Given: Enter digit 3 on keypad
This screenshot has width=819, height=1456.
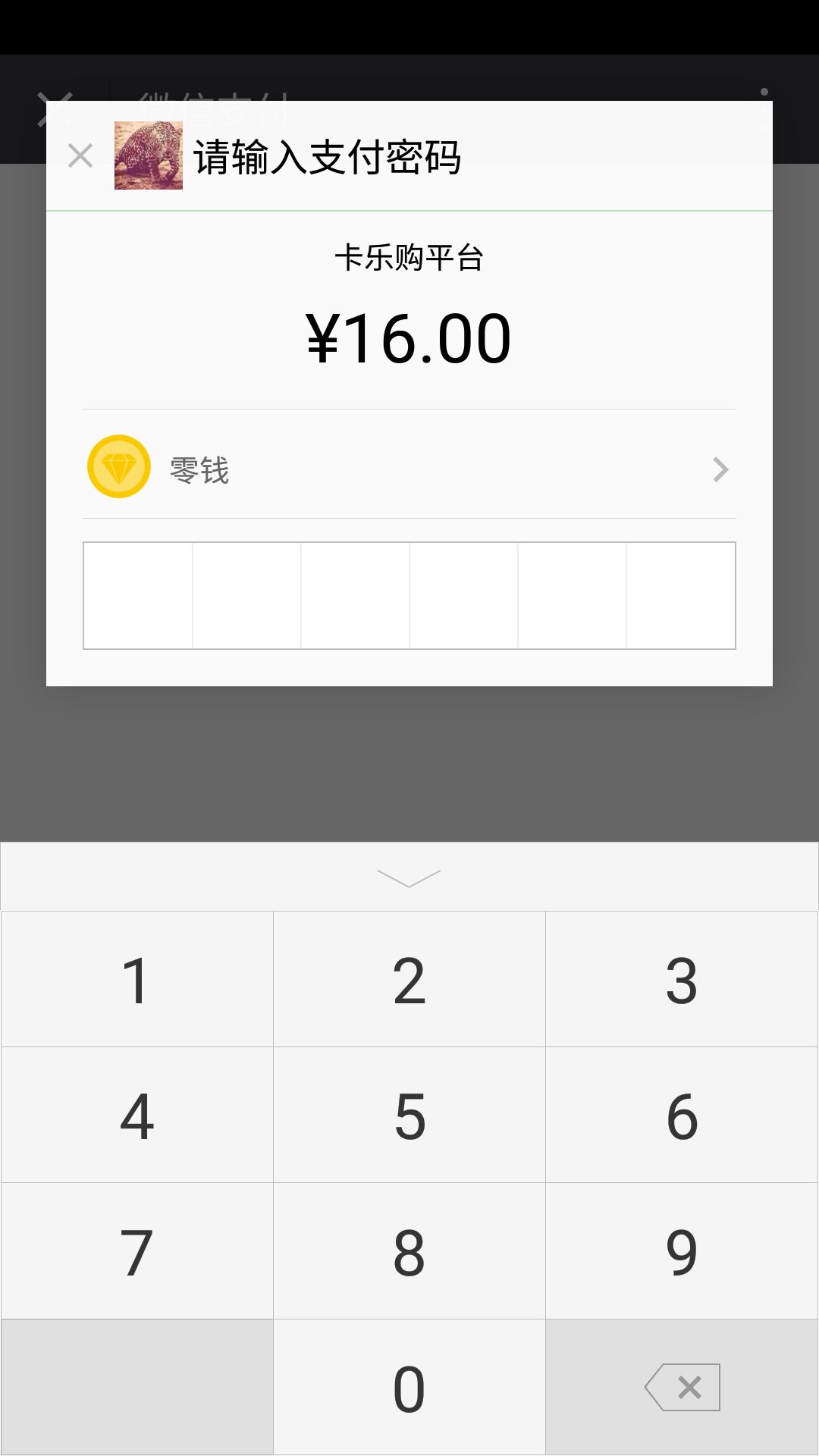Looking at the screenshot, I should (682, 980).
